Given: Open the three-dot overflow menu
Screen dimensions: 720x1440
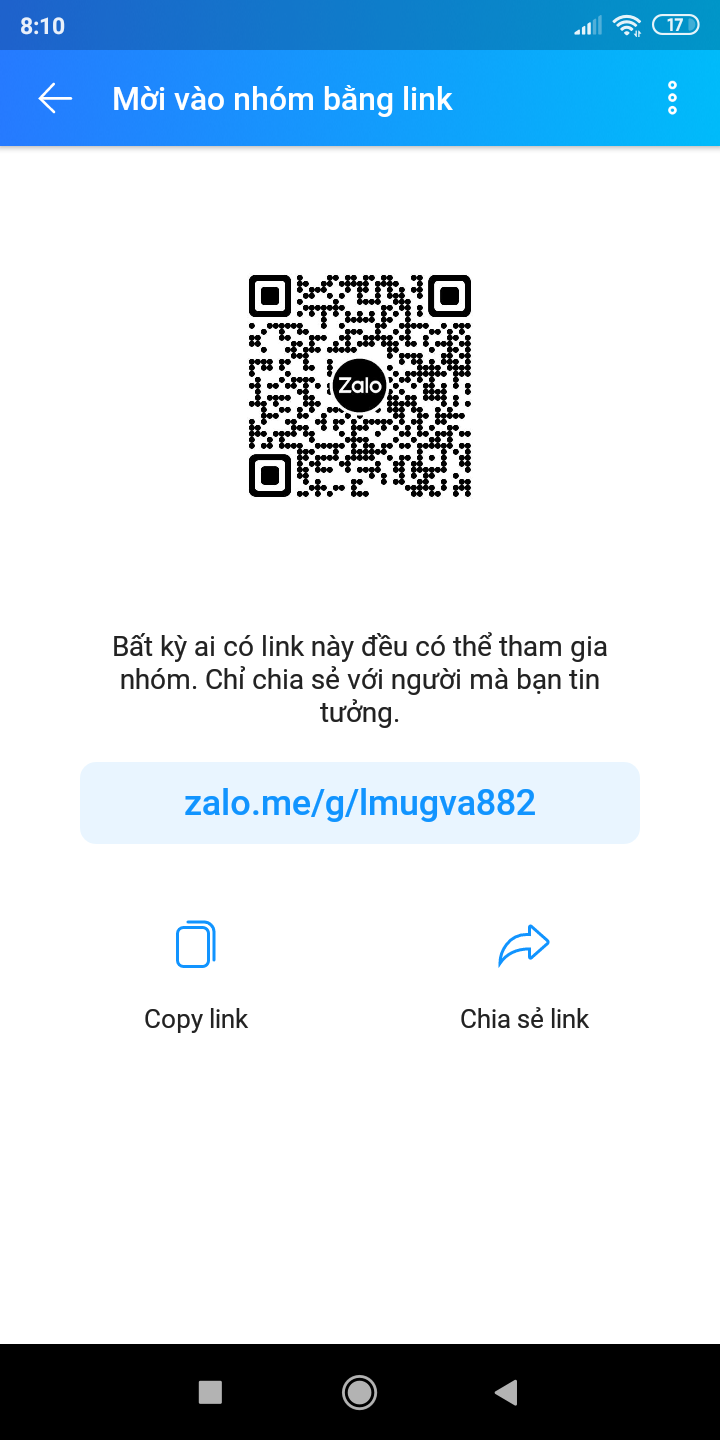Looking at the screenshot, I should click(x=672, y=98).
